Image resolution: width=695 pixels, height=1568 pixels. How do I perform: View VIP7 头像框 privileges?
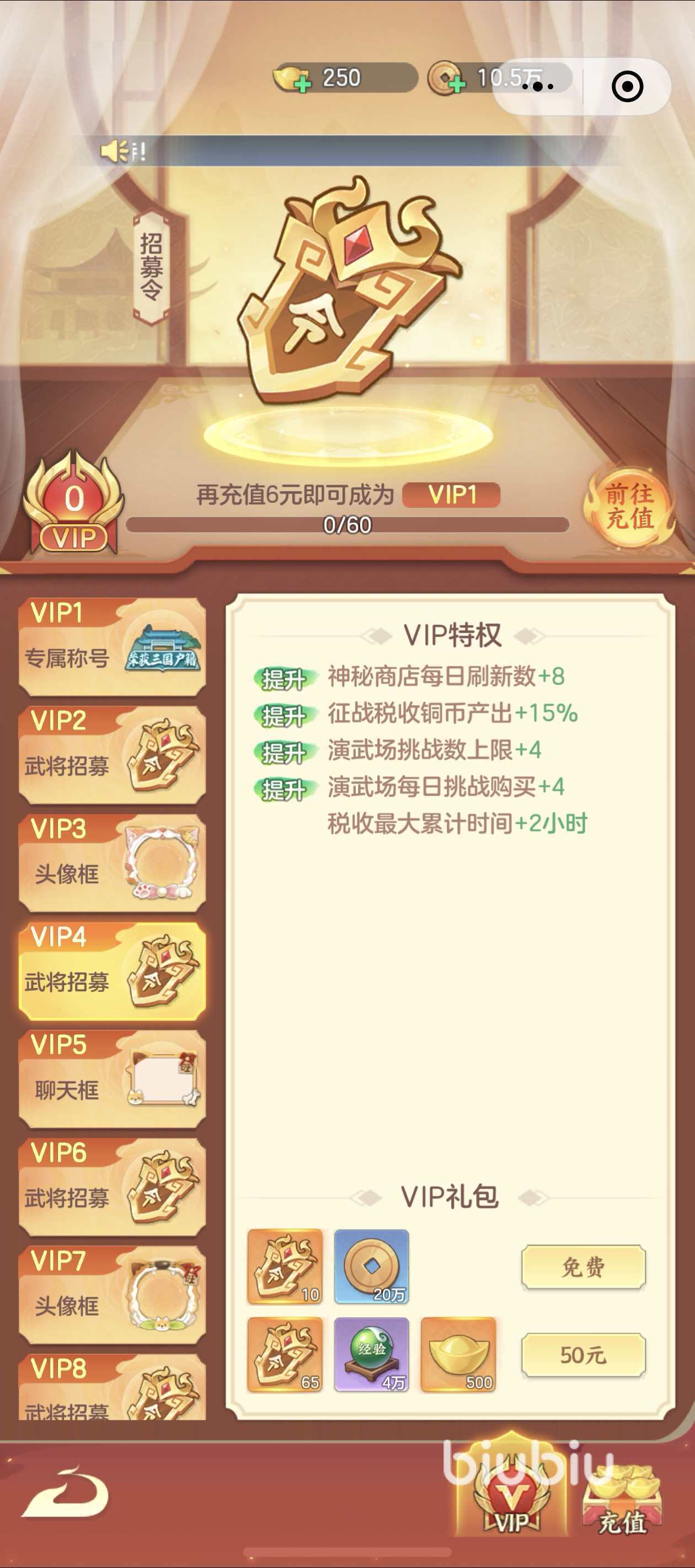point(112,1295)
